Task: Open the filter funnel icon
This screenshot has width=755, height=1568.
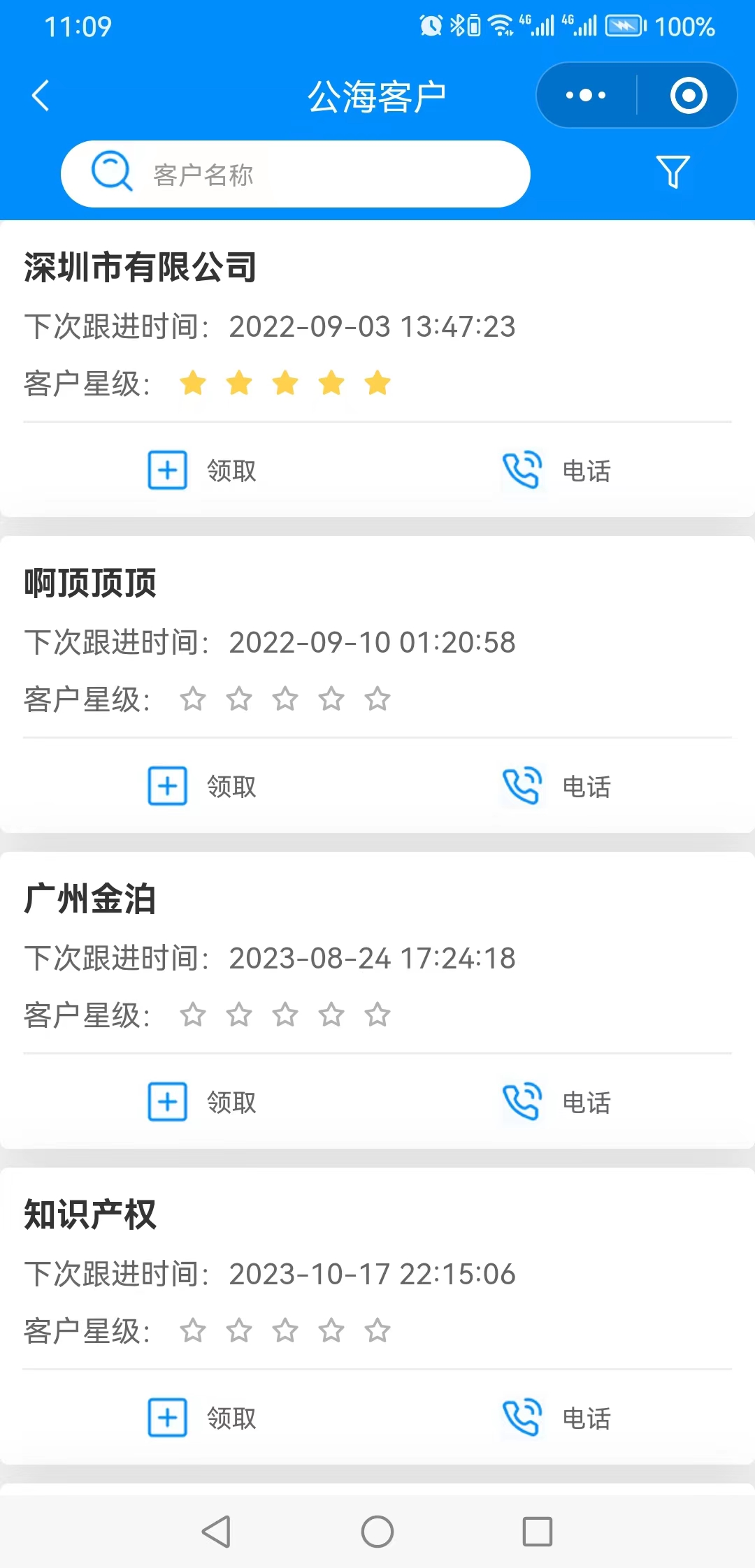Action: coord(673,172)
